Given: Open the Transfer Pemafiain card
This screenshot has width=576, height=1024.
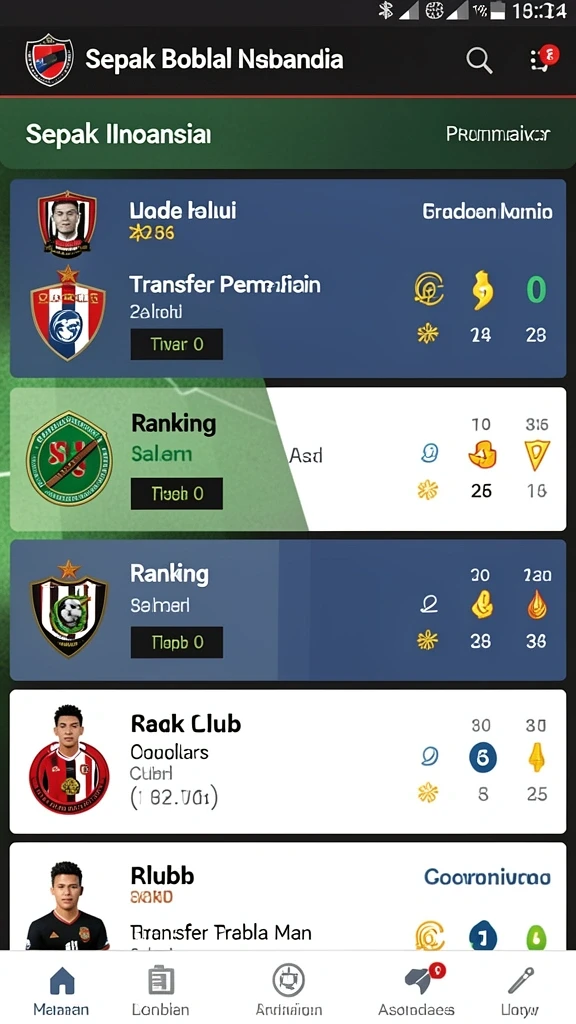Looking at the screenshot, I should click(x=288, y=278).
